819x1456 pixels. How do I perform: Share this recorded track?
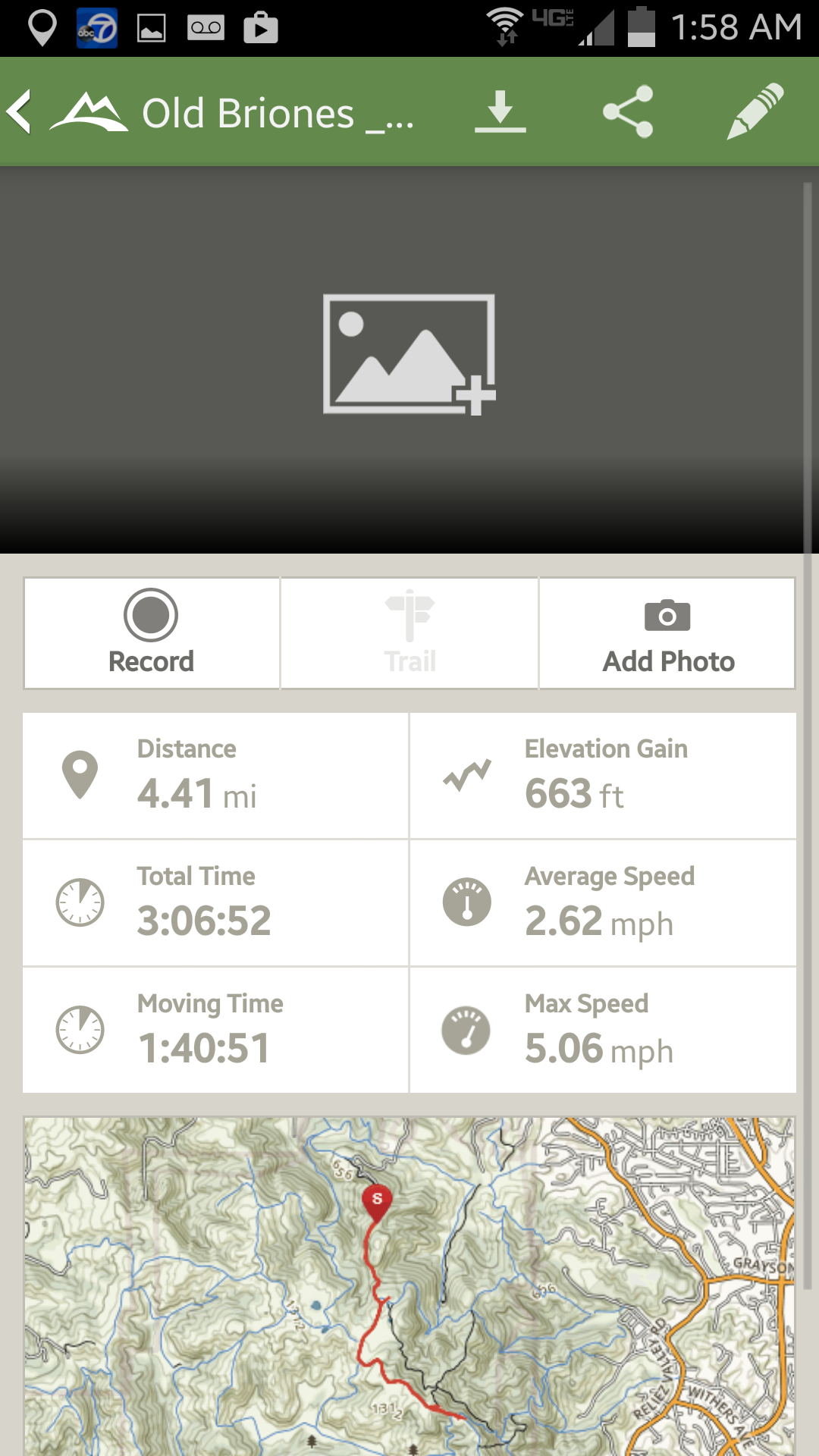(628, 112)
